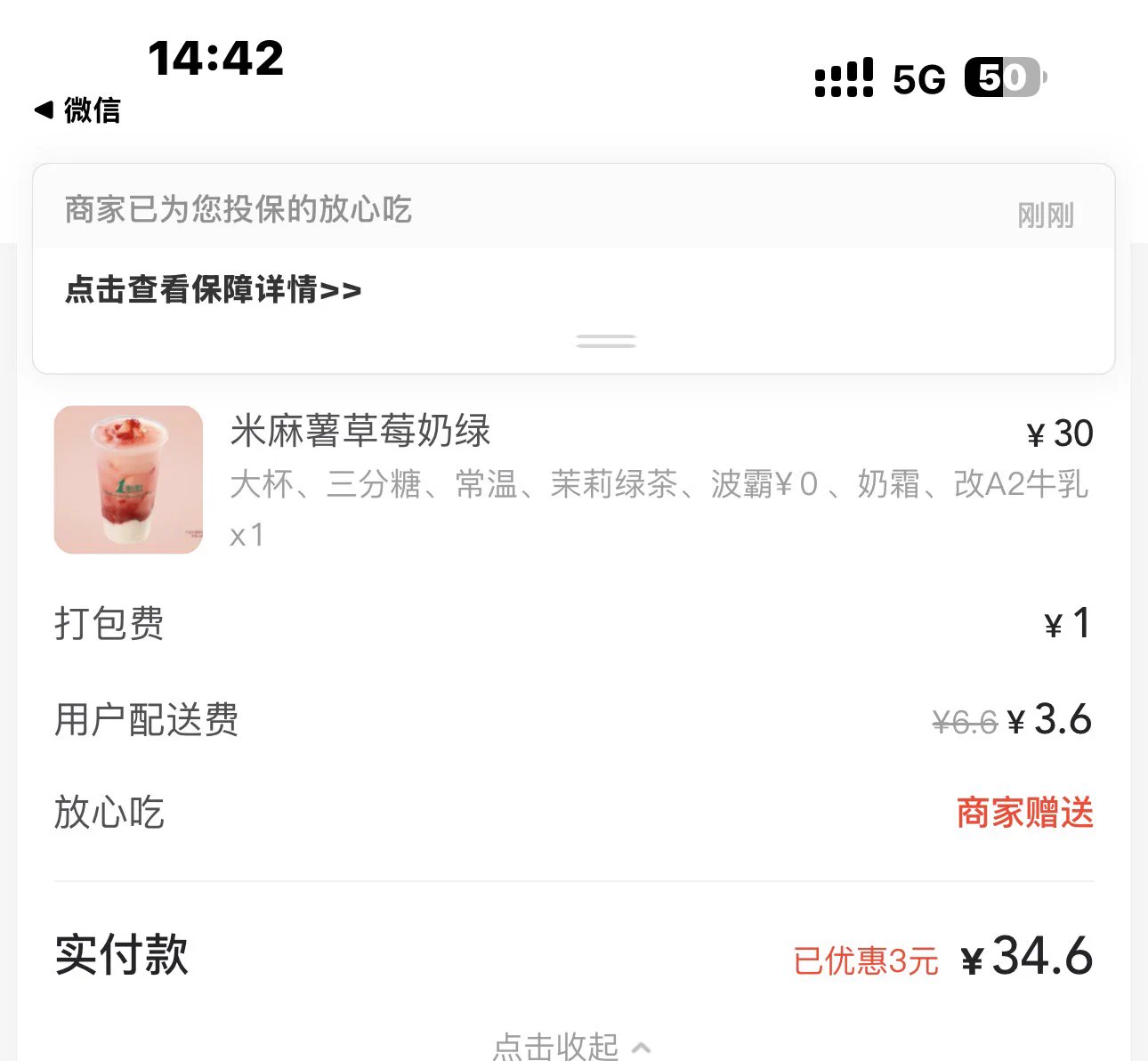
Task: Collapse order details with 点击收起
Action: pyautogui.click(x=570, y=1046)
